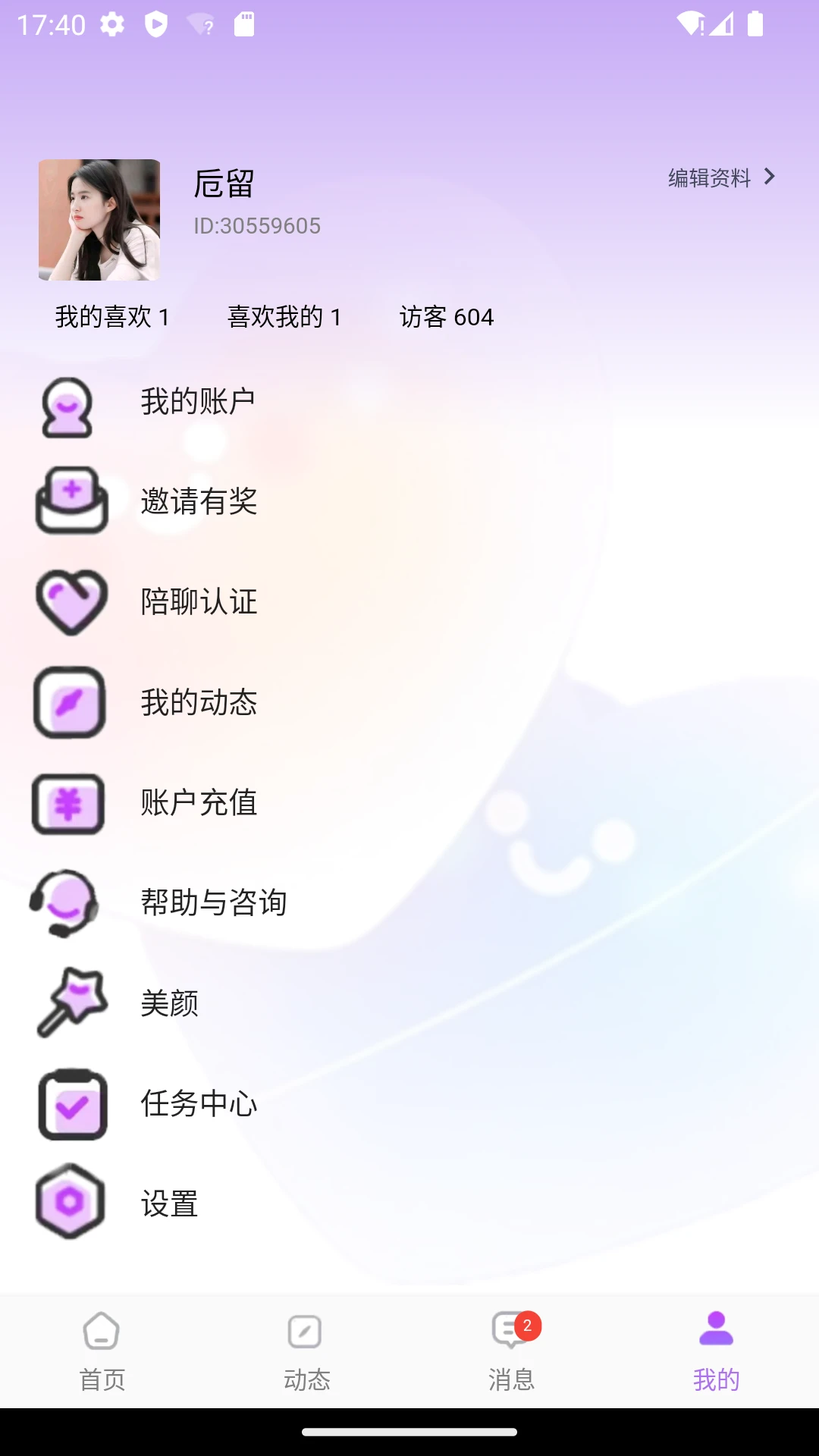Open 我的账户 account icon
This screenshot has height=1456, width=819.
click(x=69, y=409)
